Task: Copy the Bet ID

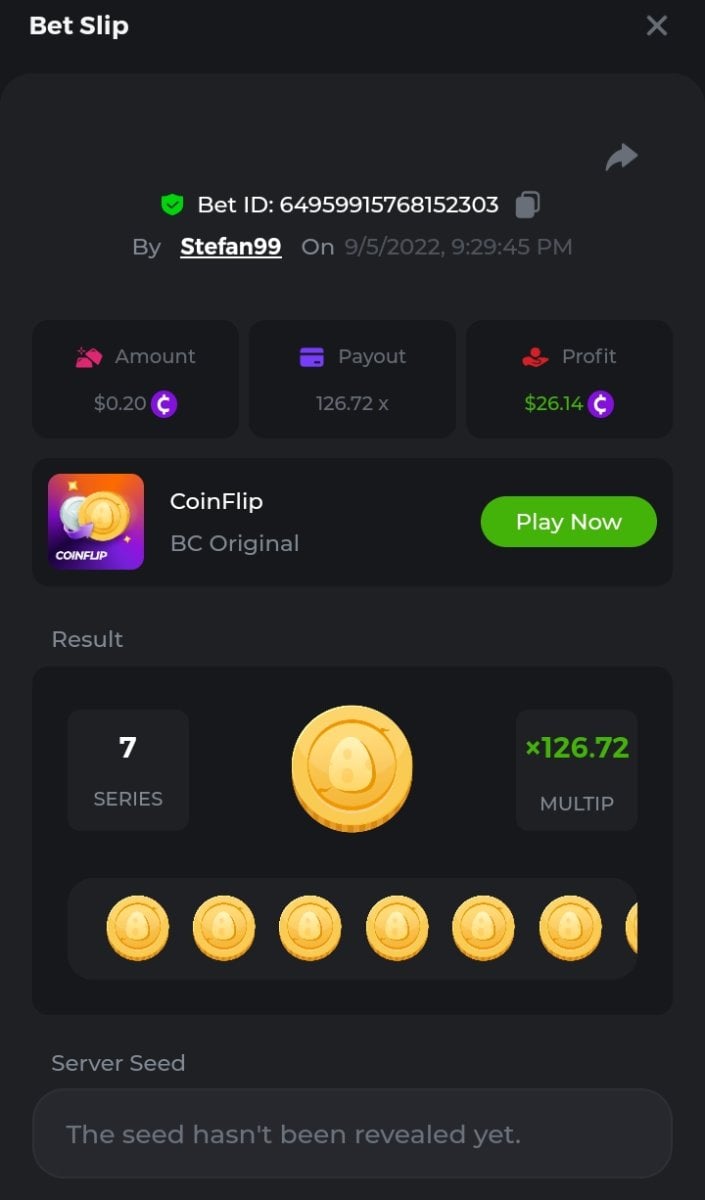Action: coord(528,205)
